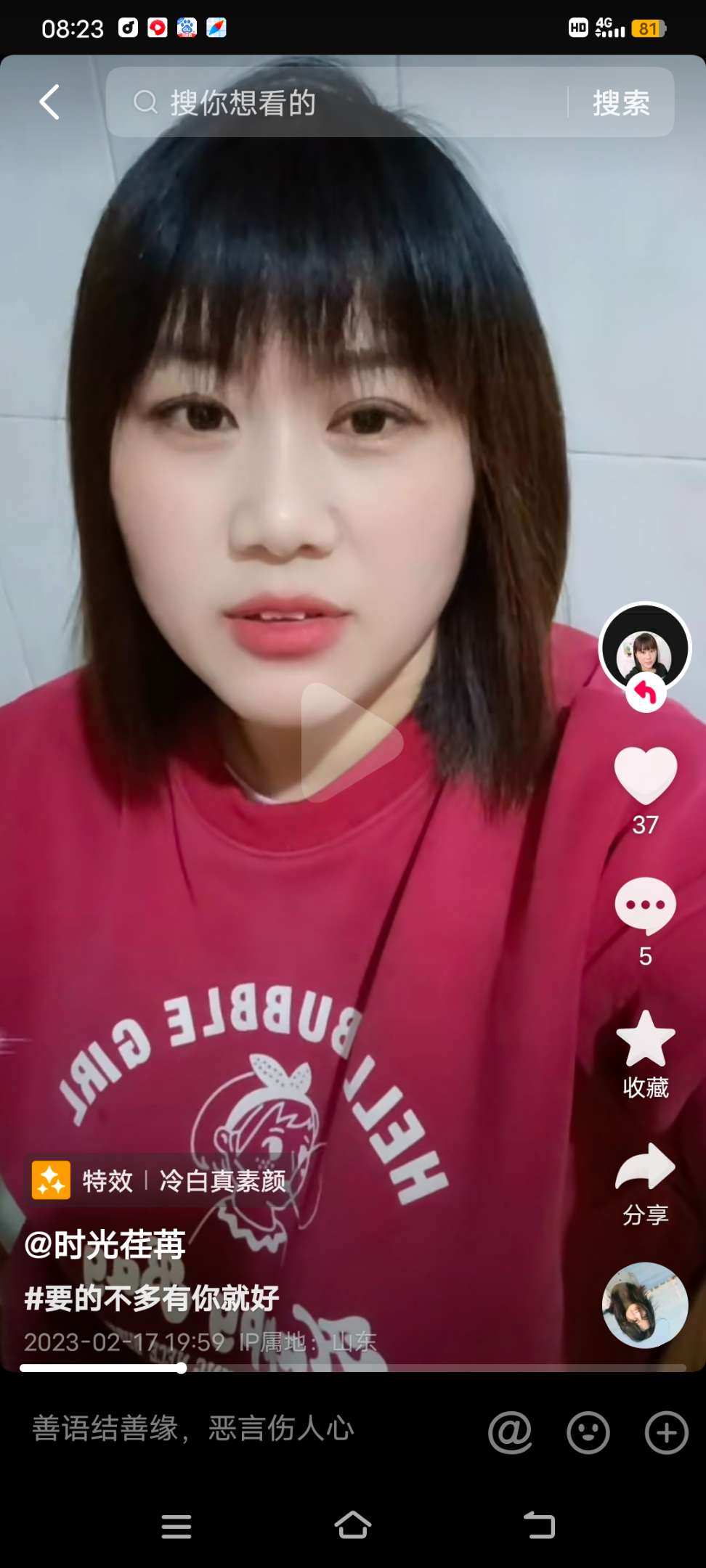Go back using the top-left arrow

tap(49, 102)
